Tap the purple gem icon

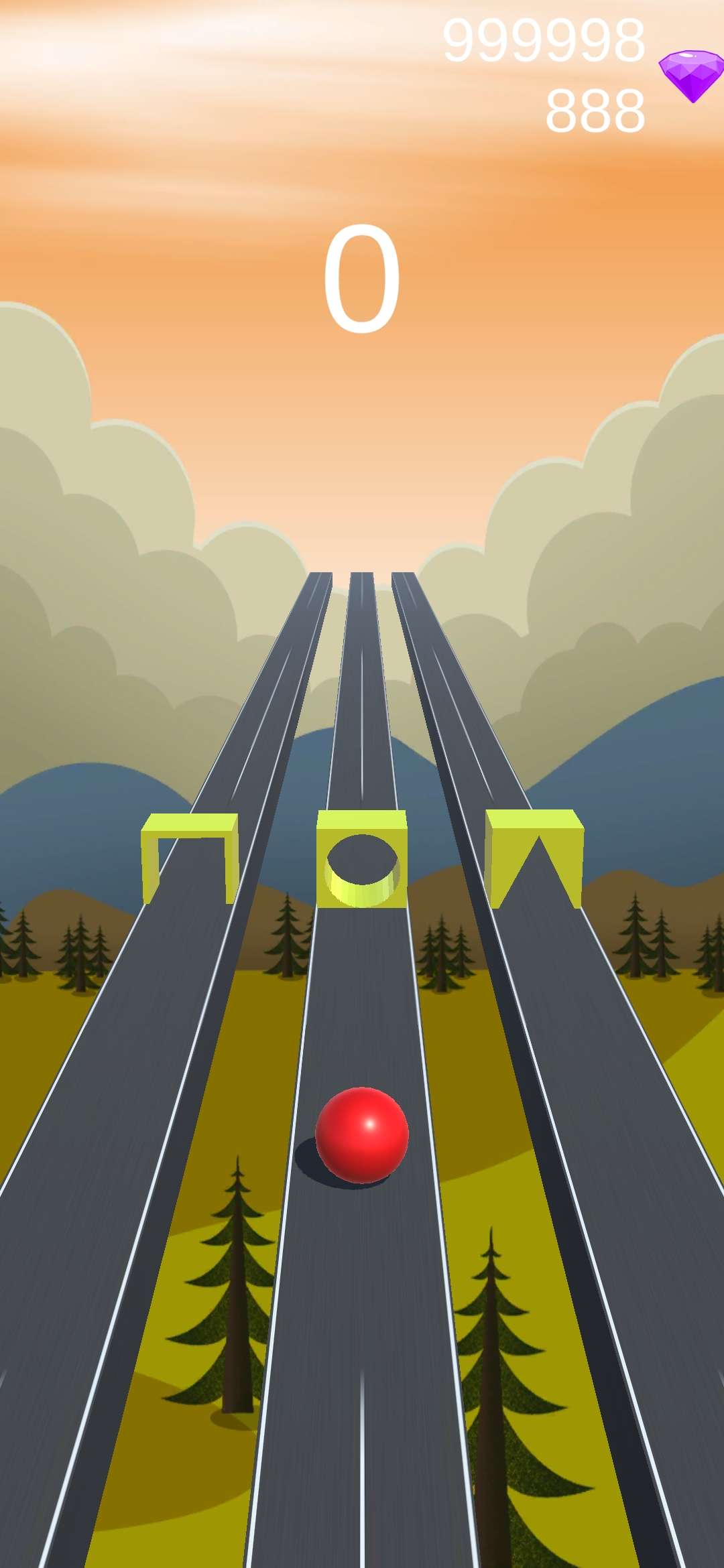691,75
